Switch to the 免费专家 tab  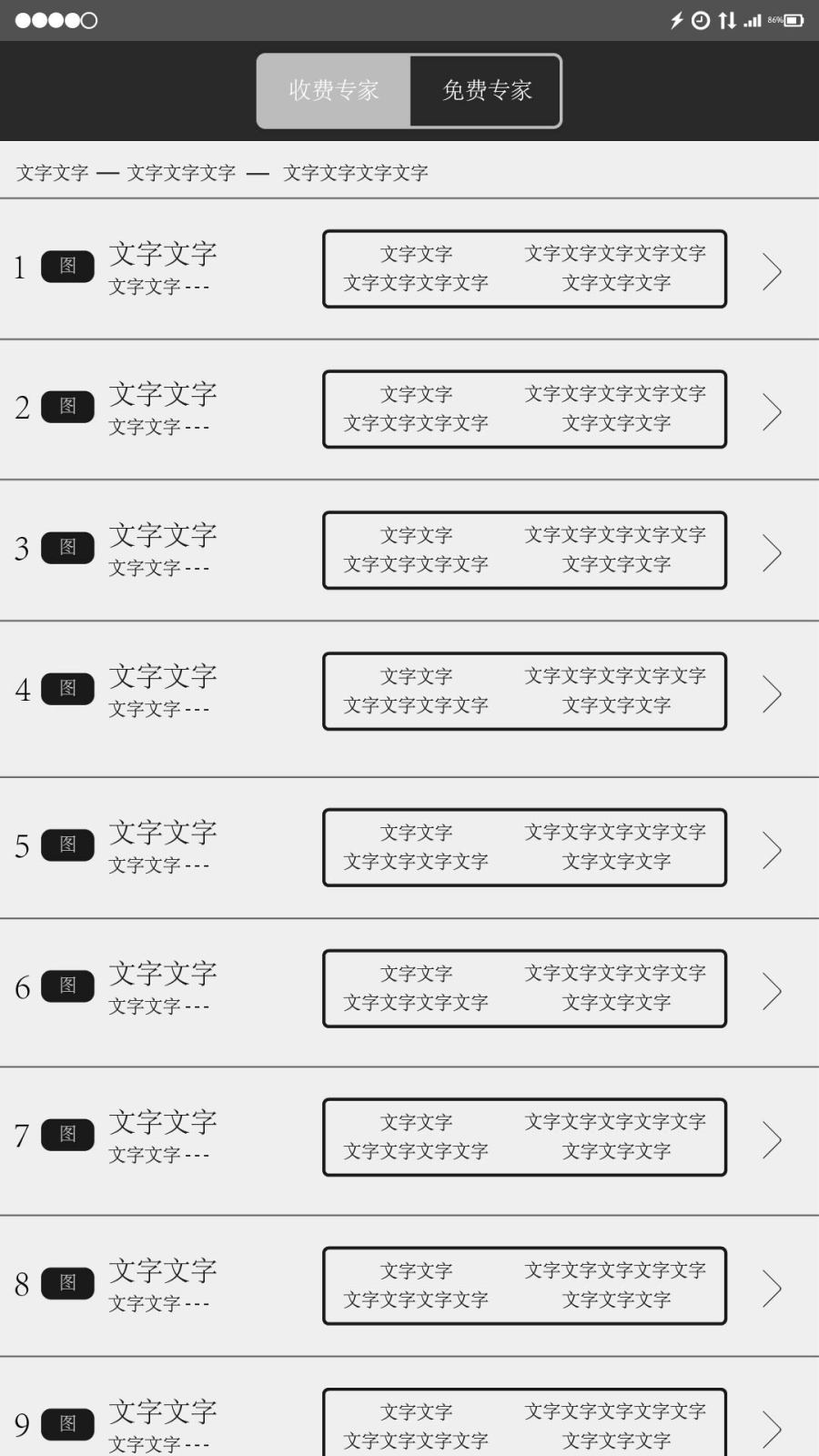pos(487,90)
